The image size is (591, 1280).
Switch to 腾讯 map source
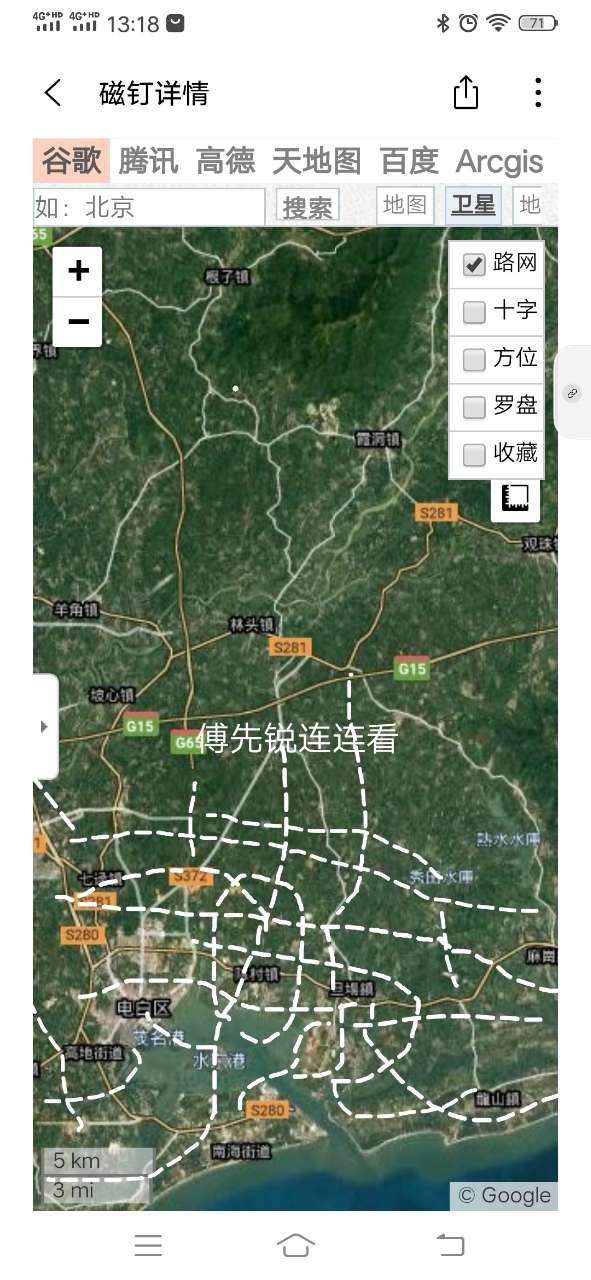click(x=148, y=161)
